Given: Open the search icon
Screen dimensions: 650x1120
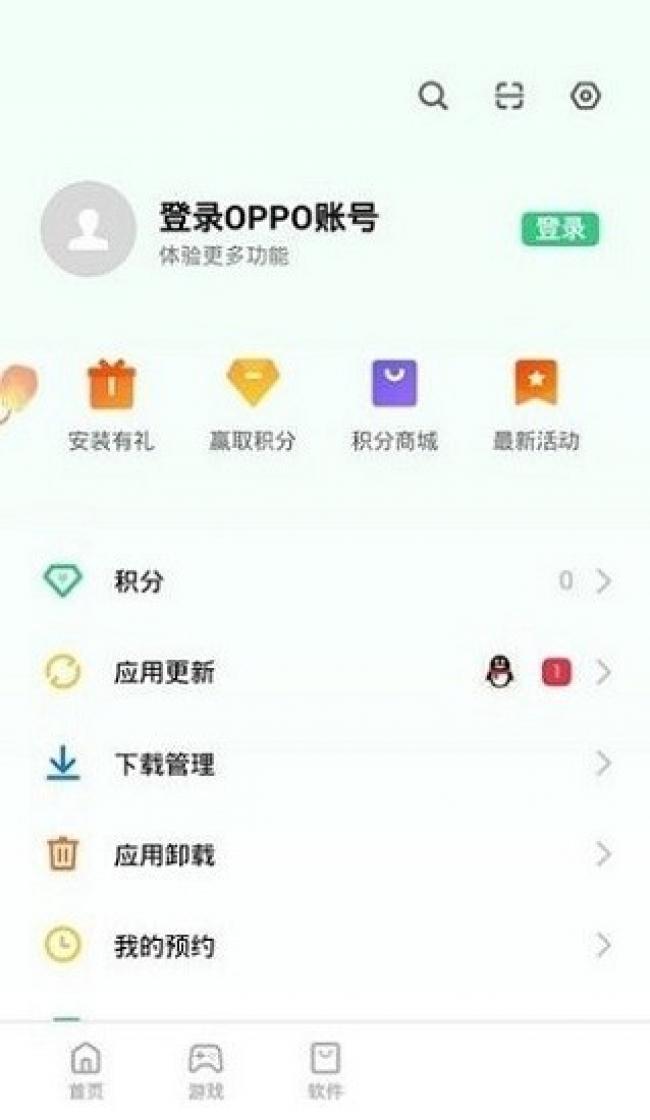Looking at the screenshot, I should pos(433,96).
